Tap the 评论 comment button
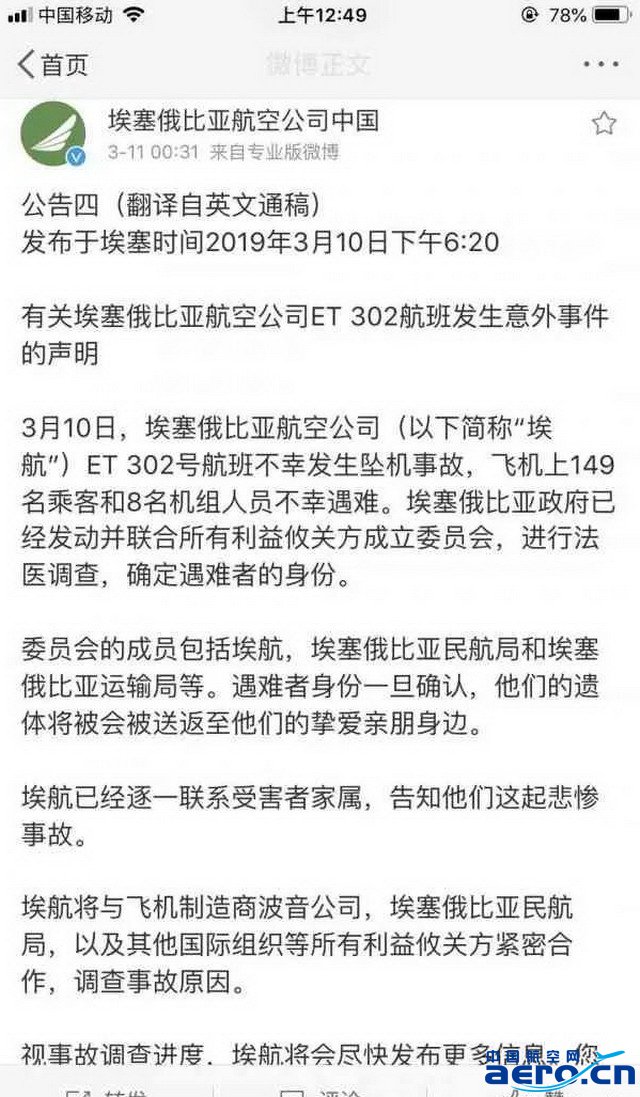Image resolution: width=640 pixels, height=1097 pixels. click(x=318, y=1089)
